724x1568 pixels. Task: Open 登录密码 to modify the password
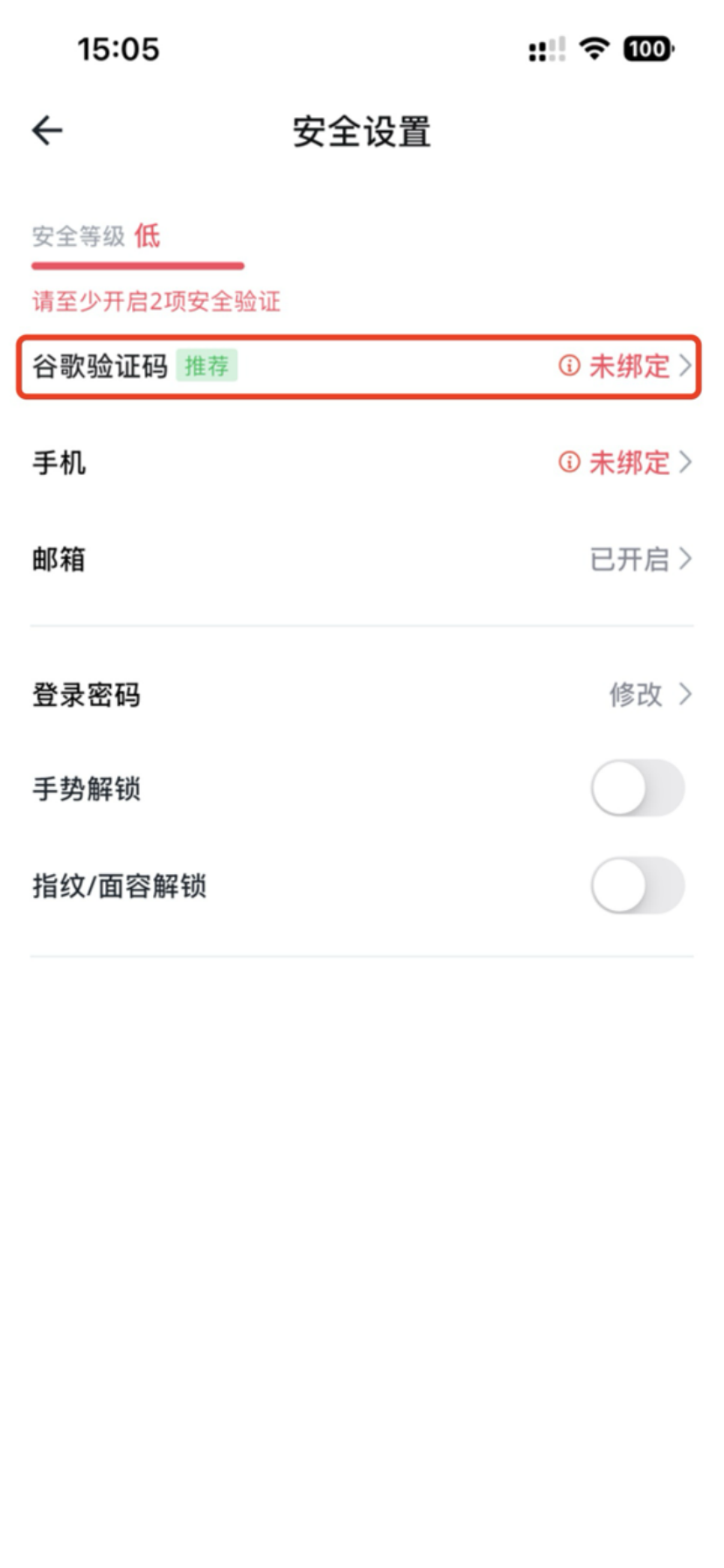(x=360, y=696)
